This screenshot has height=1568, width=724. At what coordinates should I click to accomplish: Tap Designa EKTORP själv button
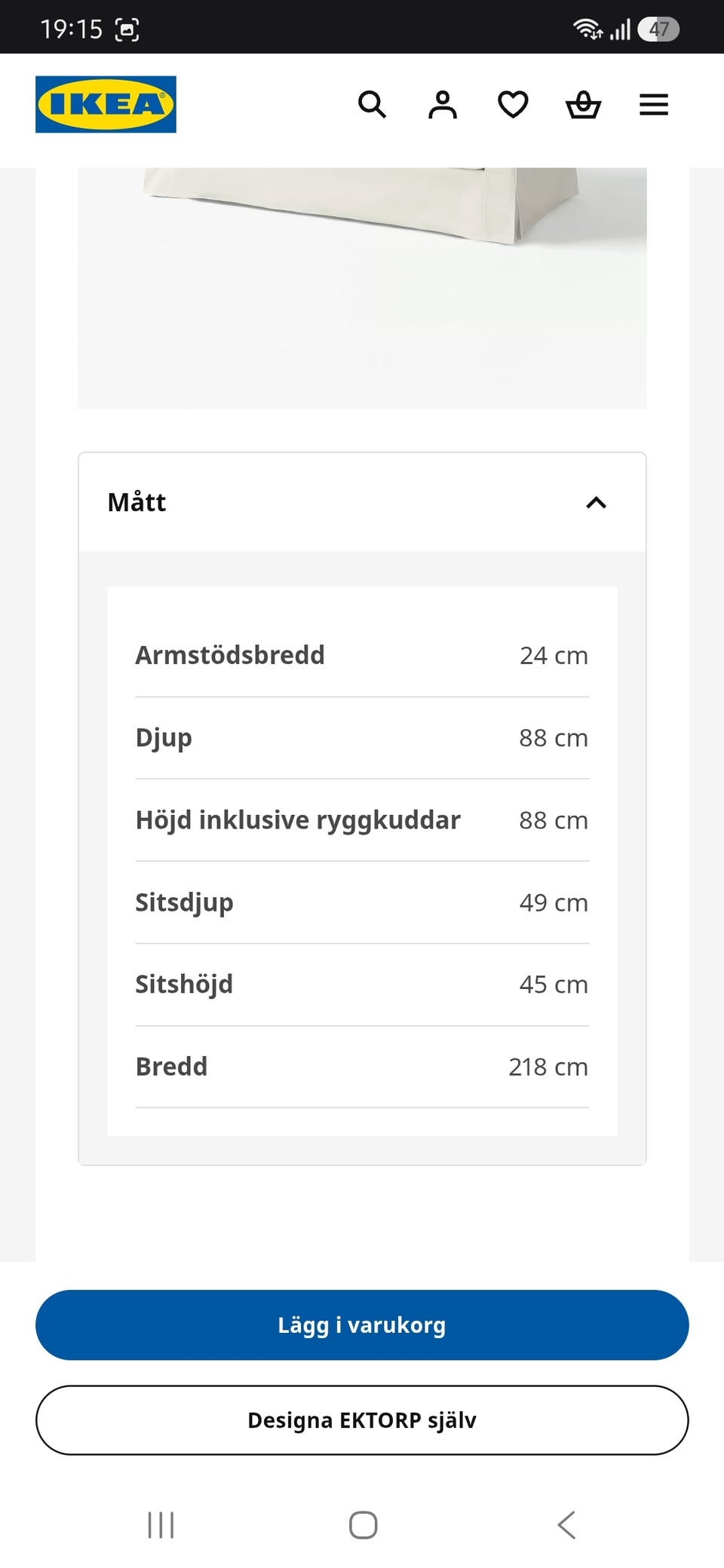(x=362, y=1419)
